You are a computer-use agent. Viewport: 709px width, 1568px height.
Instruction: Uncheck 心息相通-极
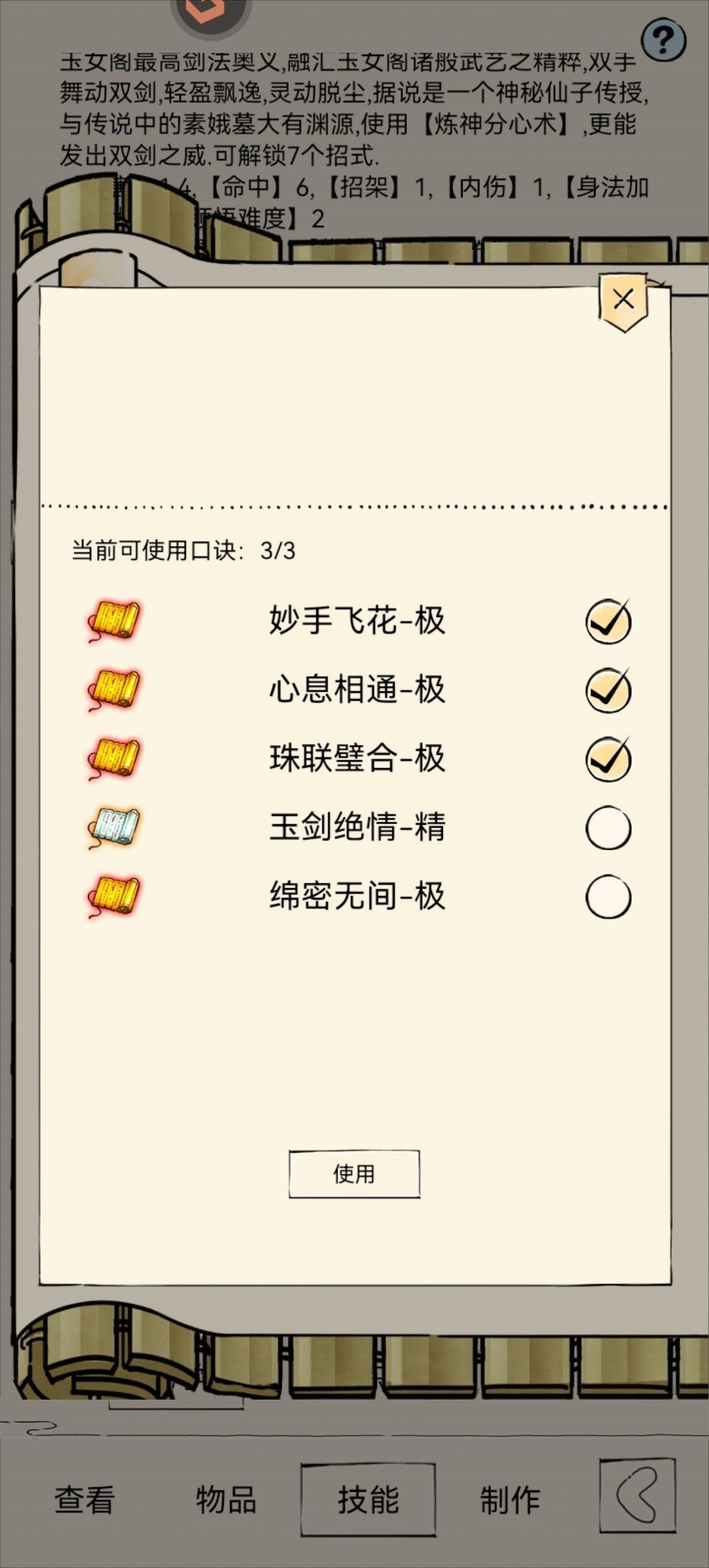[x=608, y=691]
